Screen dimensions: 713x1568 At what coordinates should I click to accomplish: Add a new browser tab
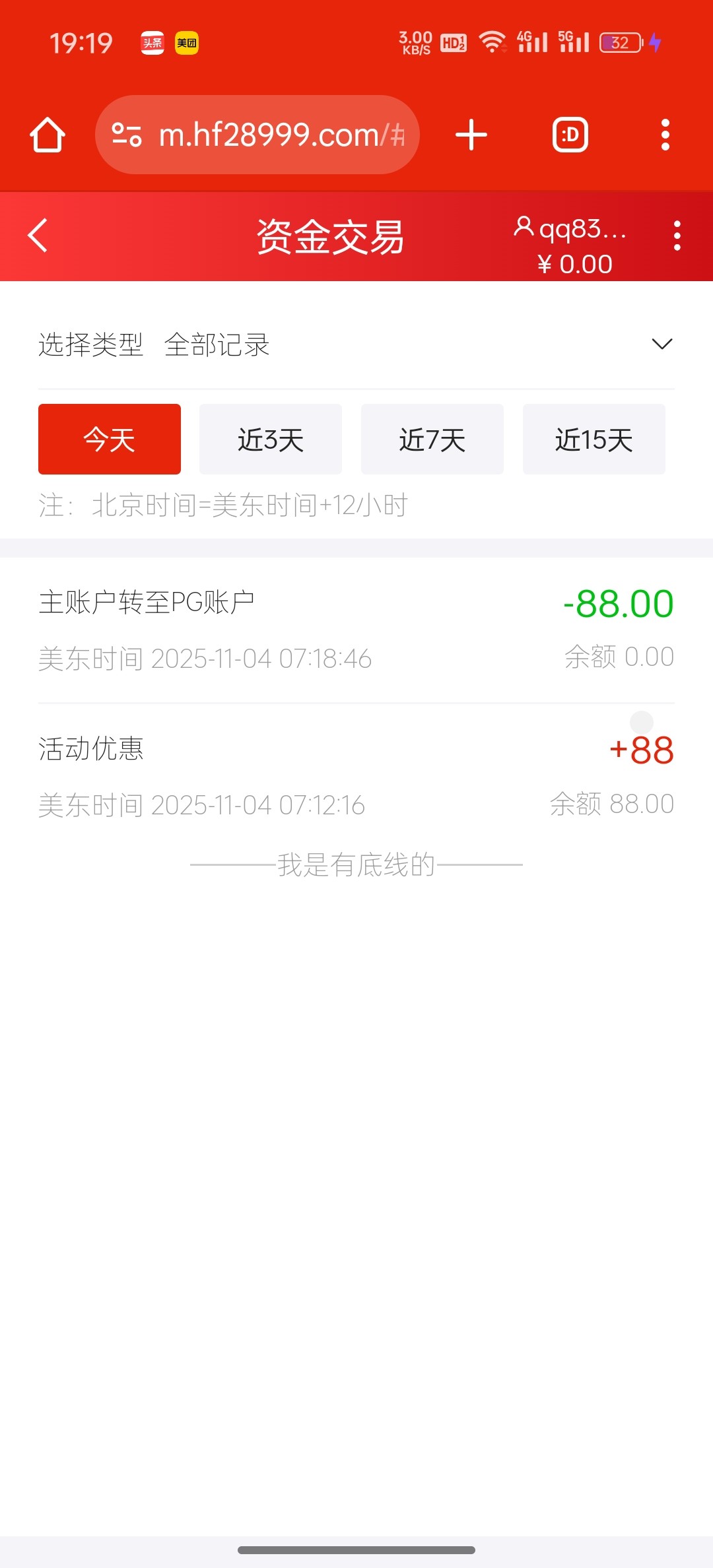(x=471, y=135)
